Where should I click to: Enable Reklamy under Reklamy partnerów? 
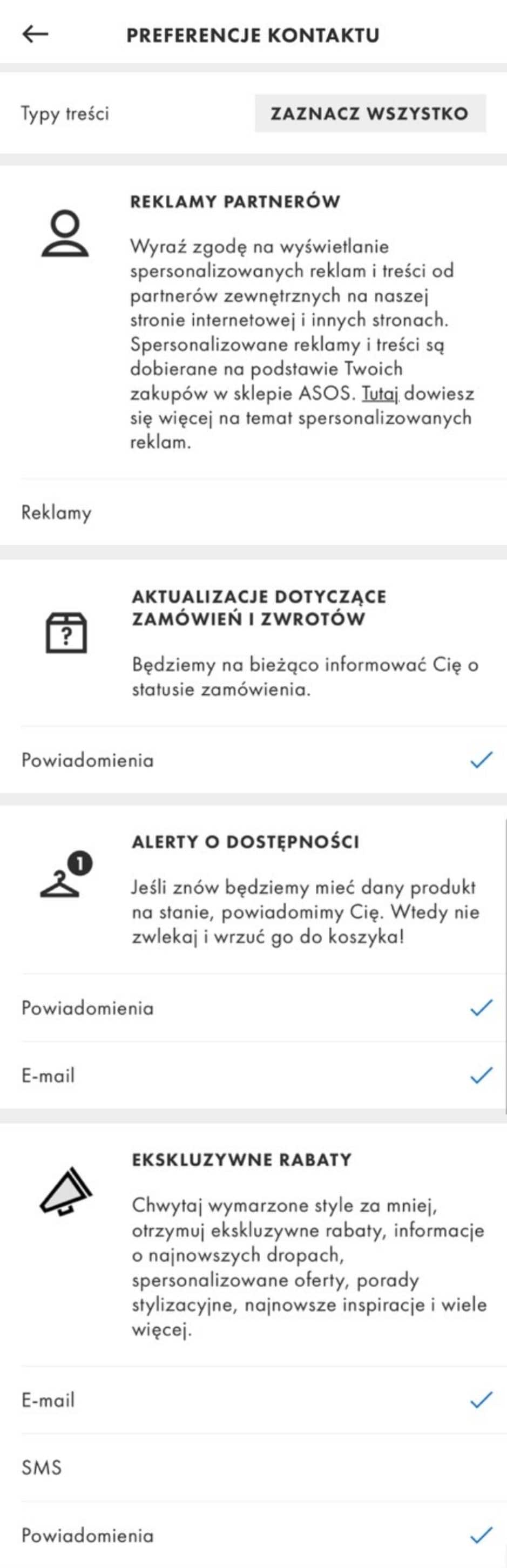[x=253, y=512]
